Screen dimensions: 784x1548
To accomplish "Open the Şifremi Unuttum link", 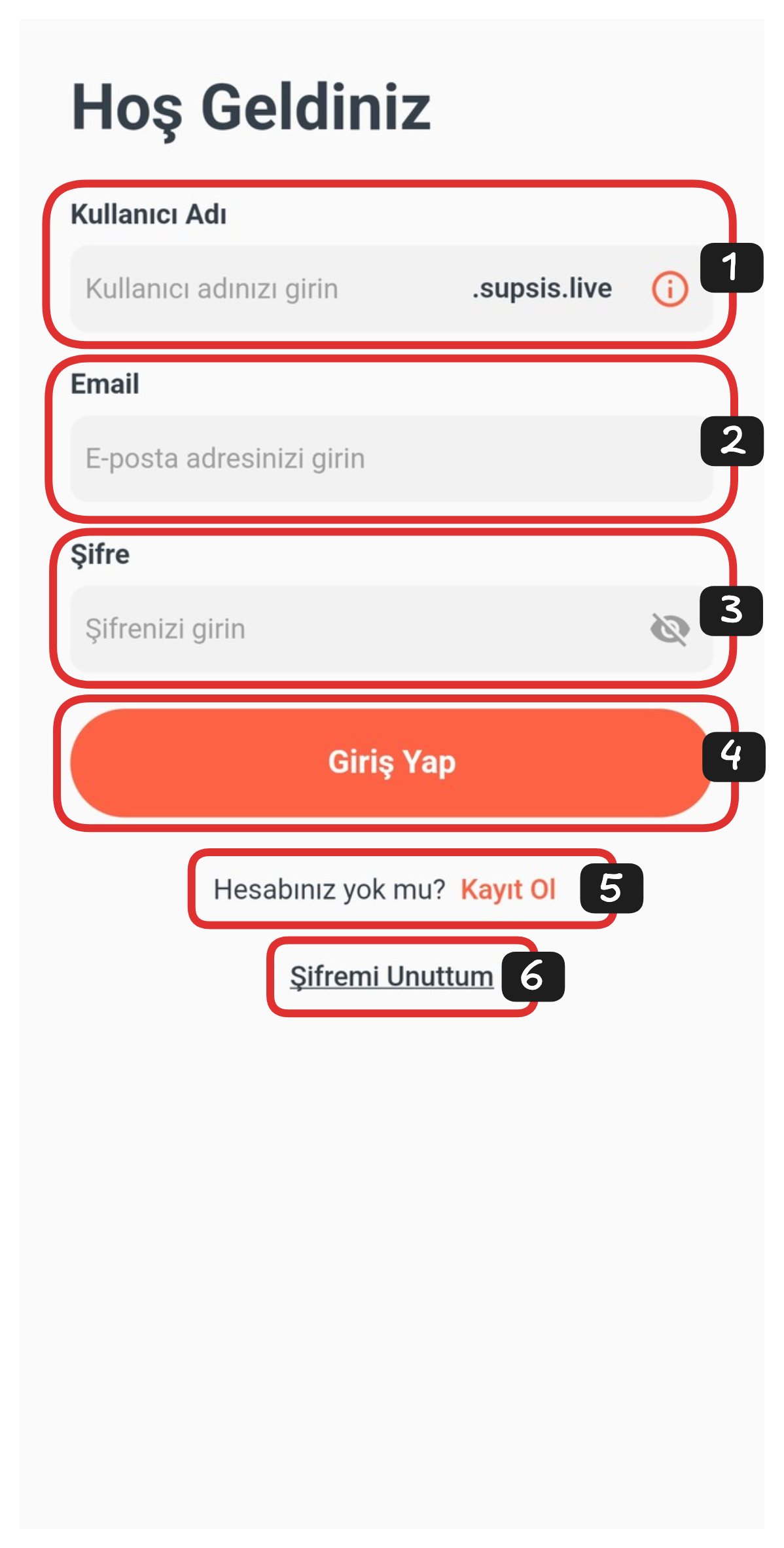I will coord(391,976).
